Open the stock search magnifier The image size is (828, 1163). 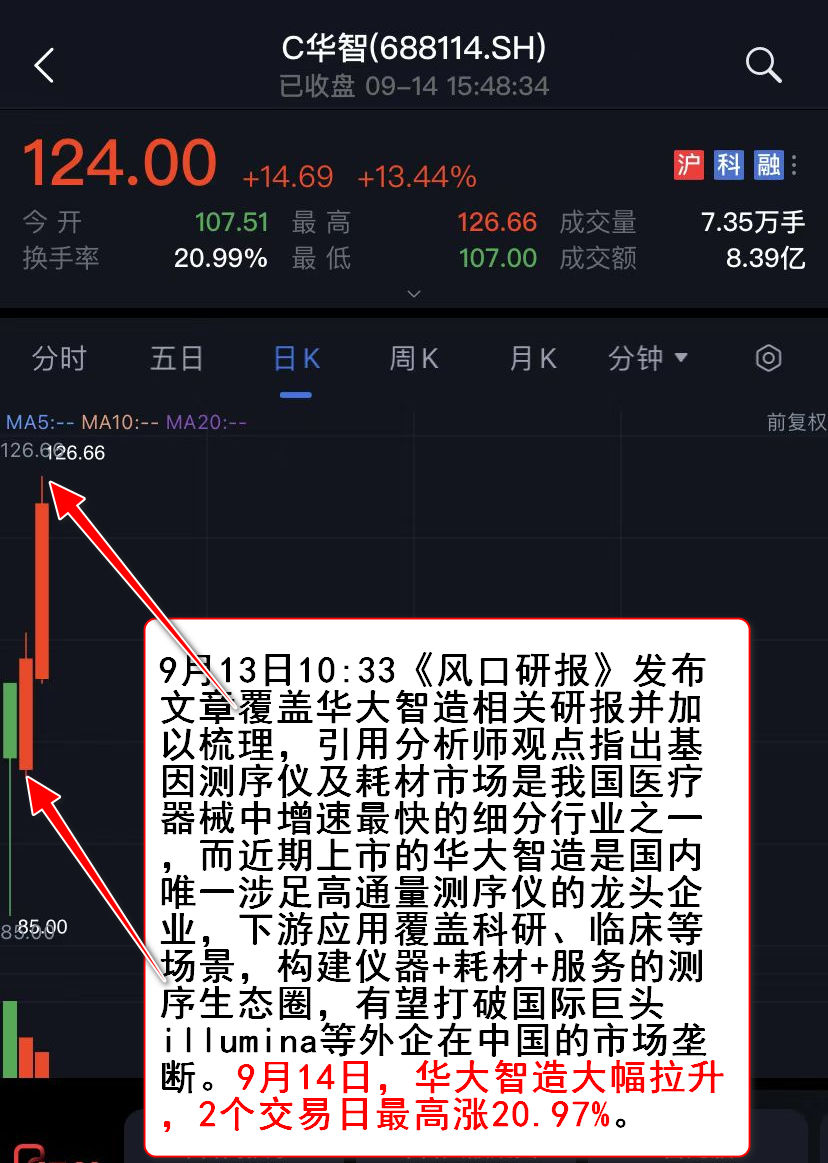(x=763, y=66)
